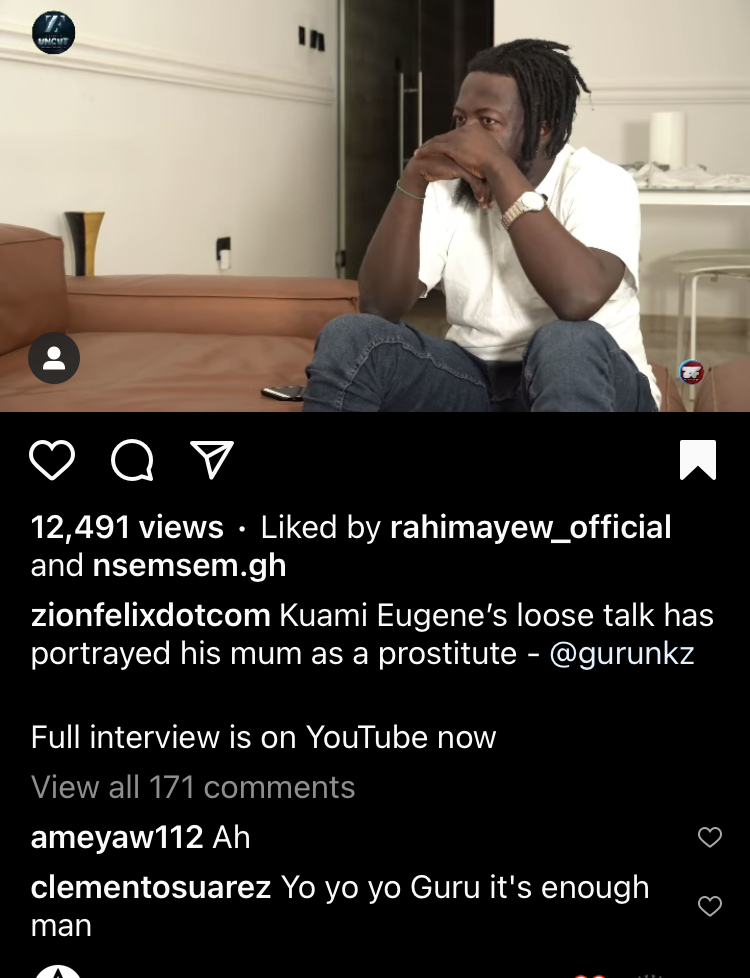View all 171 comments
Viewport: 750px width, 978px height.
[193, 787]
